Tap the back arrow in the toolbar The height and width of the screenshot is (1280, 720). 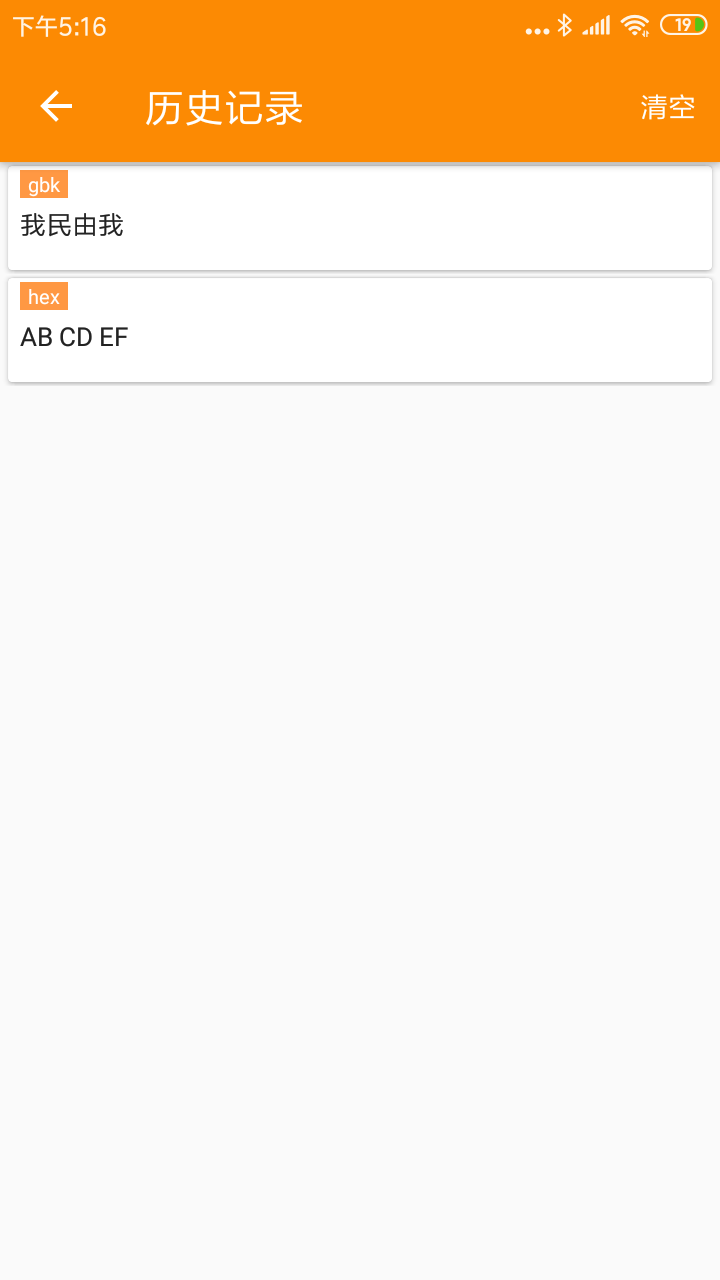55,107
